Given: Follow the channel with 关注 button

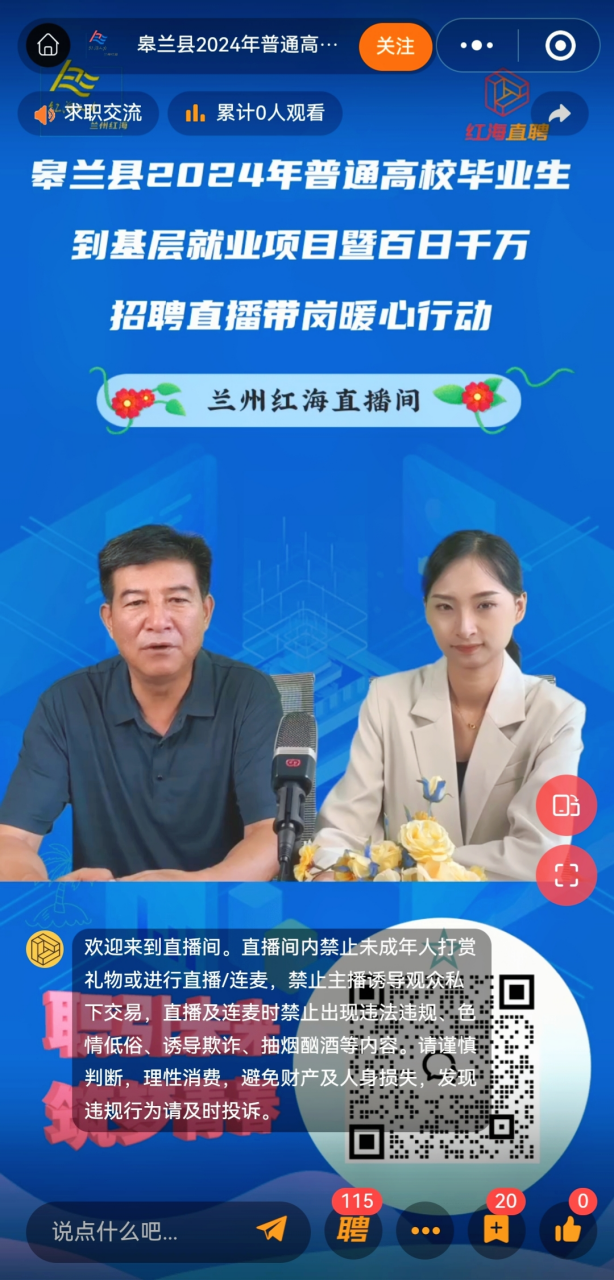Looking at the screenshot, I should click(395, 46).
